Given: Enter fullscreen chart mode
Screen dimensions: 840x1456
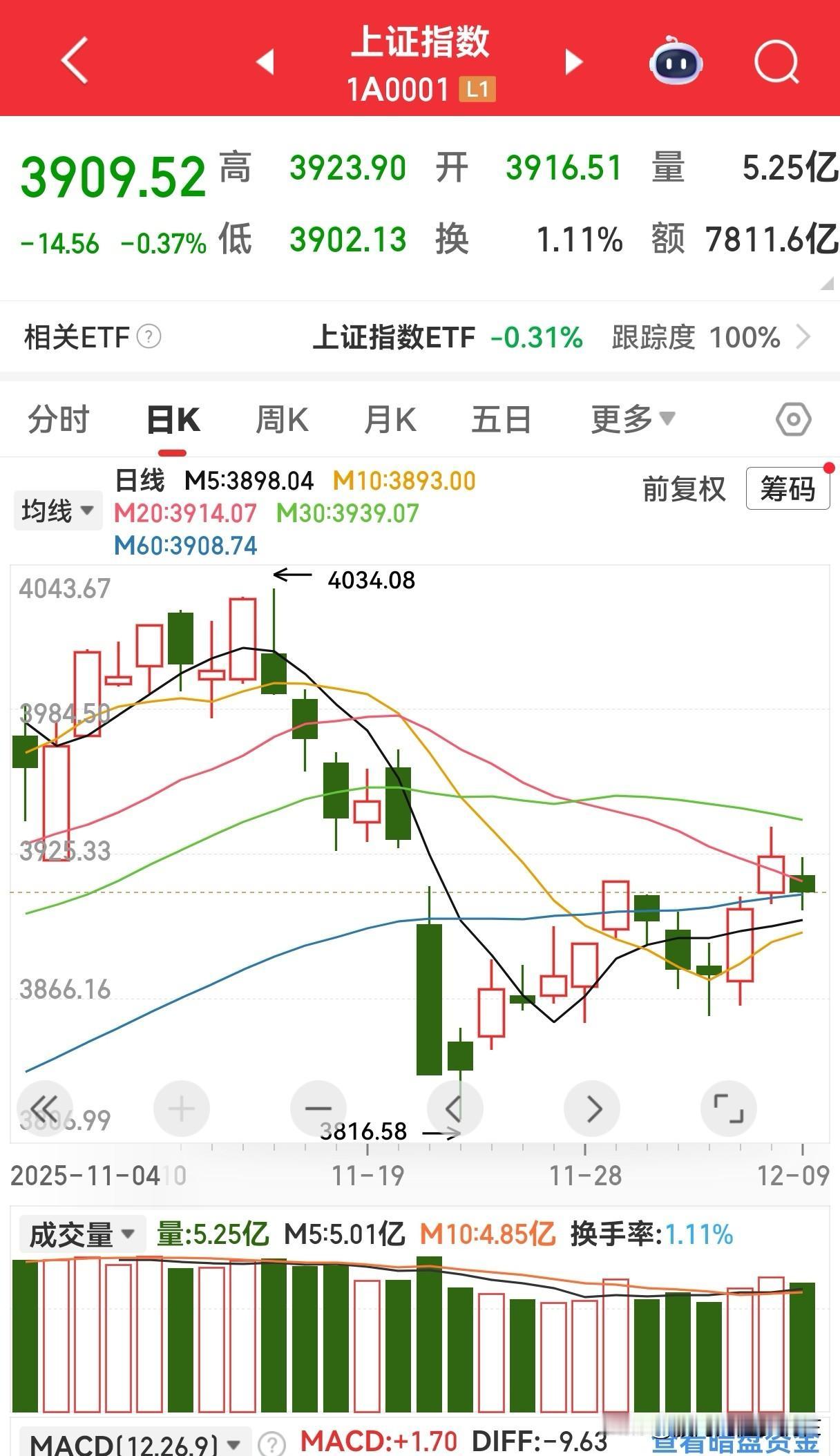Looking at the screenshot, I should click(729, 1107).
